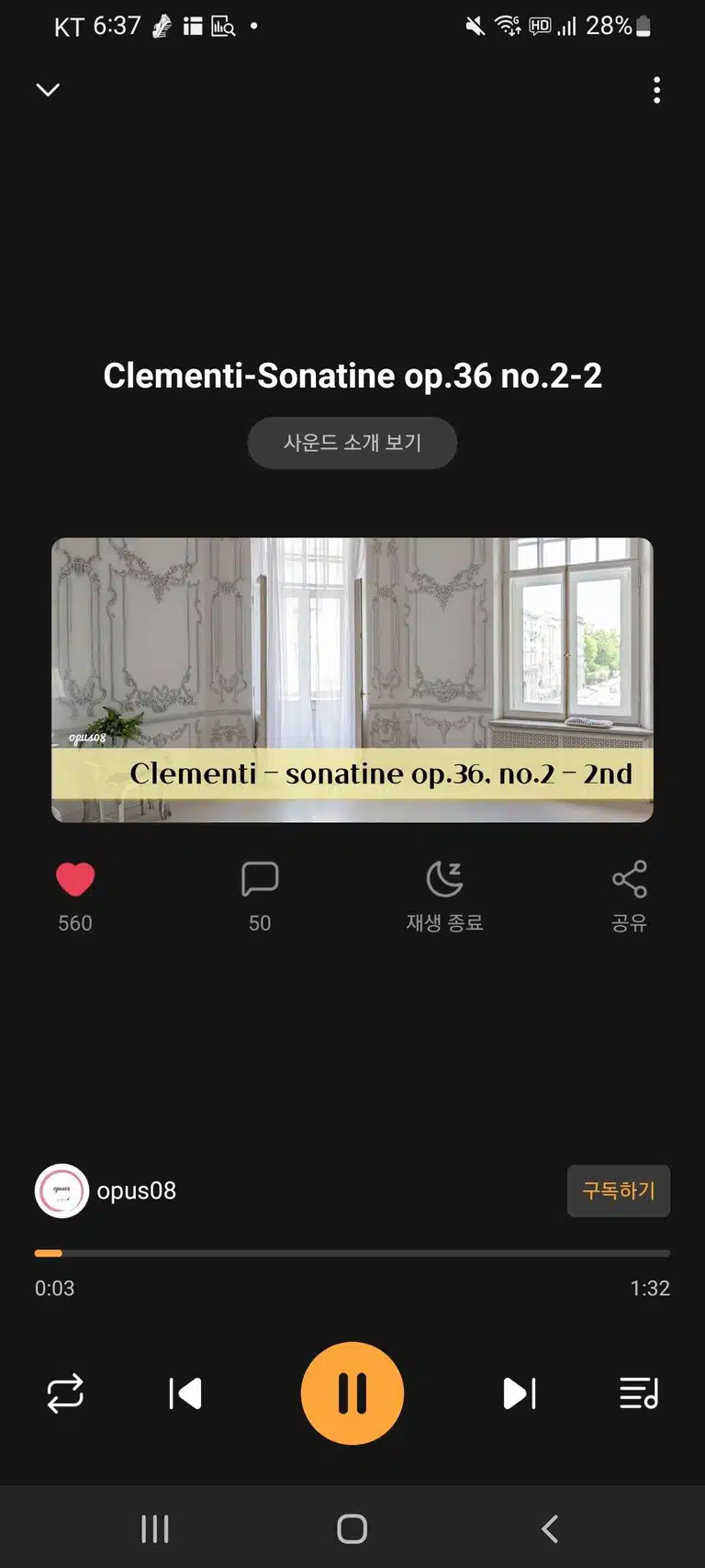This screenshot has height=1568, width=705.
Task: Open the comments bubble icon
Action: (260, 879)
